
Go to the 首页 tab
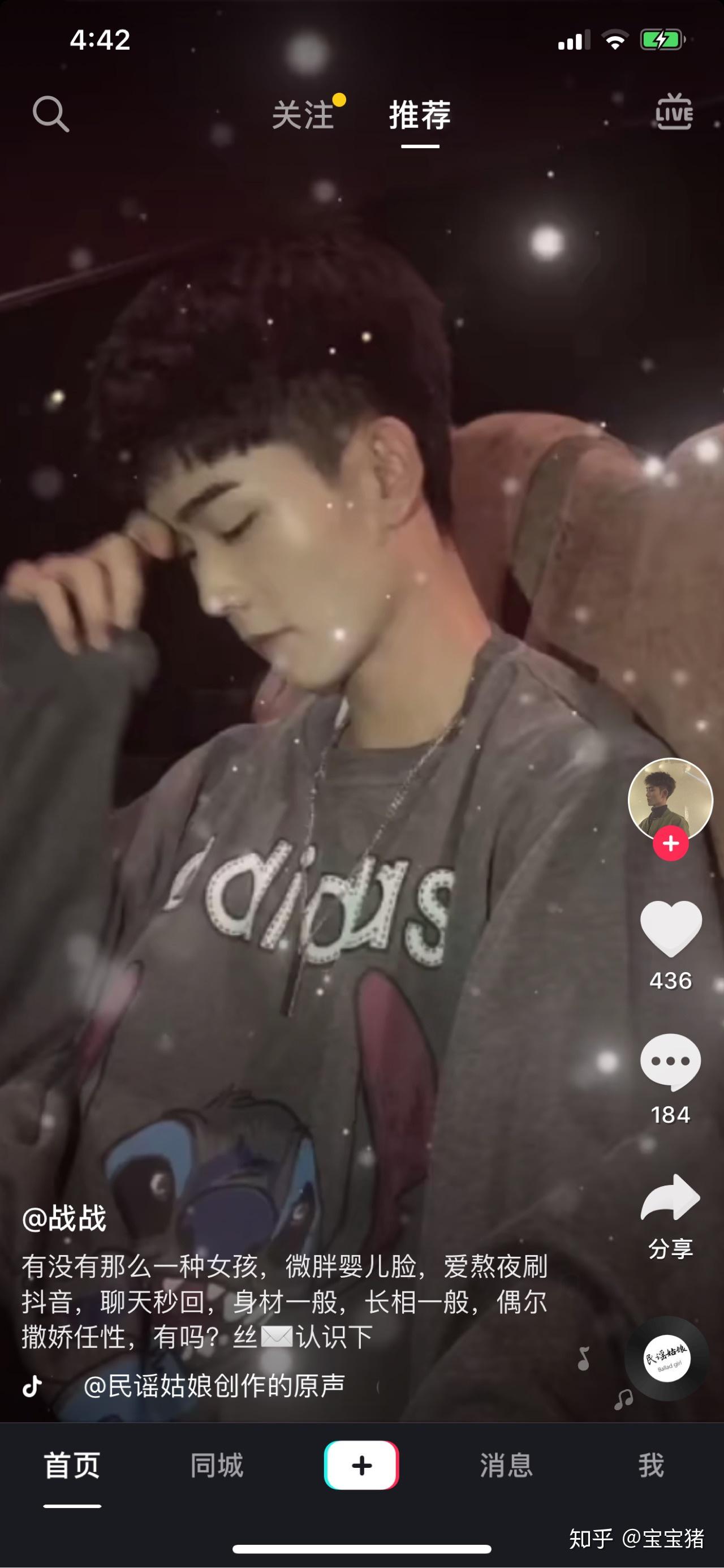pyautogui.click(x=72, y=1466)
